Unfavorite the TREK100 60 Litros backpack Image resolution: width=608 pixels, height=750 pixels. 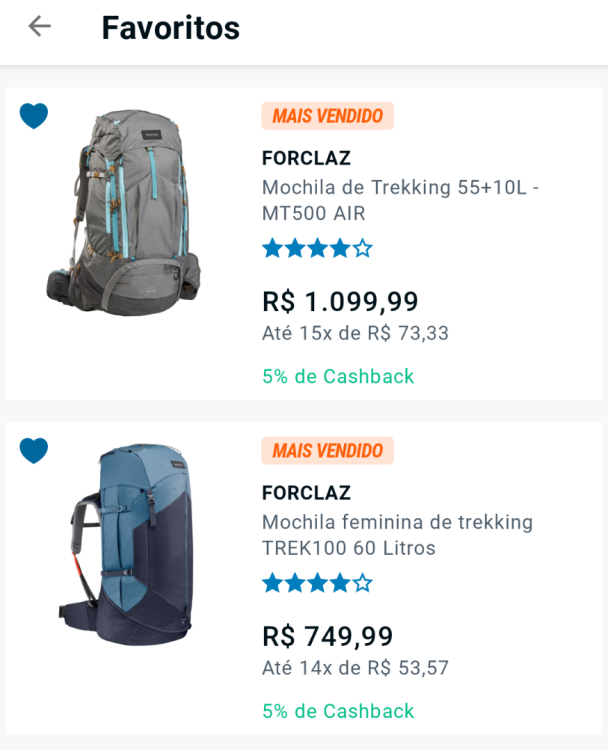[34, 451]
